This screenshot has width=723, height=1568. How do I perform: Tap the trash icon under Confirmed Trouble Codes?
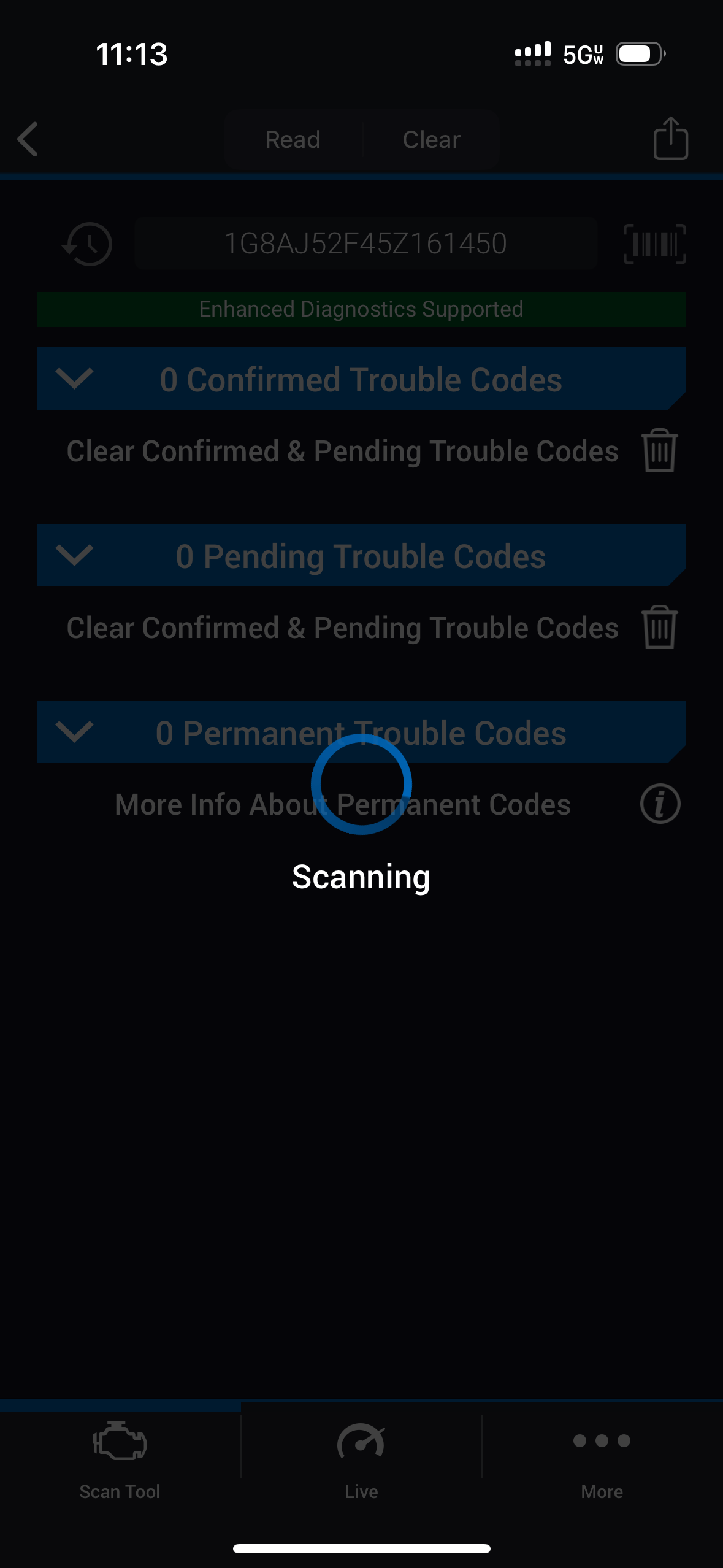[x=659, y=451]
